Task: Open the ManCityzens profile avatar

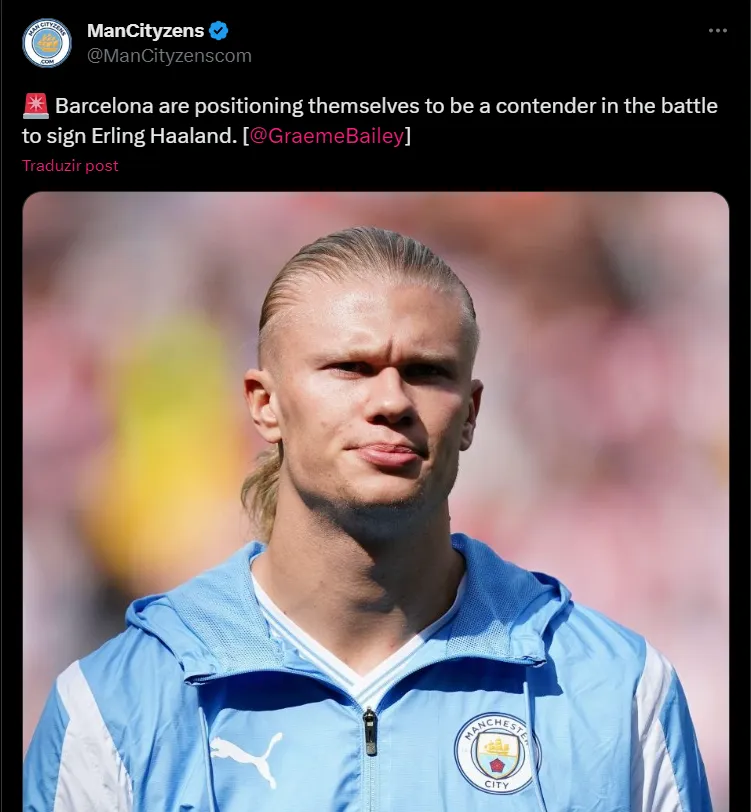Action: [x=47, y=43]
